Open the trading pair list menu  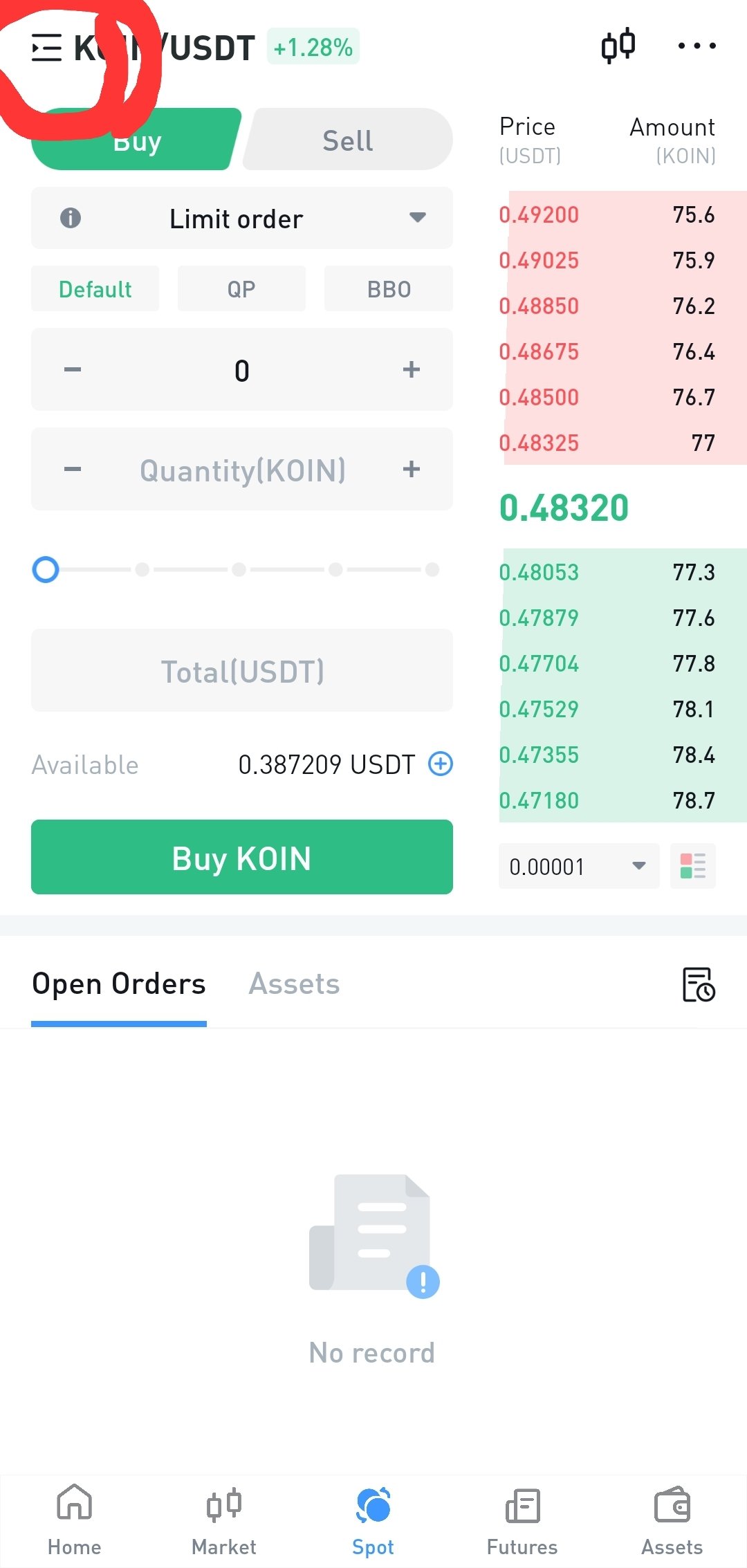coord(47,48)
